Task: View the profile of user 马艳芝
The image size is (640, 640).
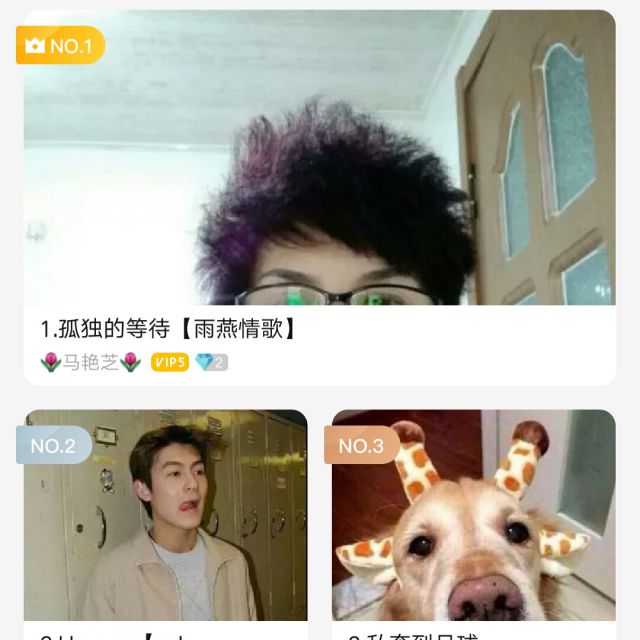Action: pos(91,362)
